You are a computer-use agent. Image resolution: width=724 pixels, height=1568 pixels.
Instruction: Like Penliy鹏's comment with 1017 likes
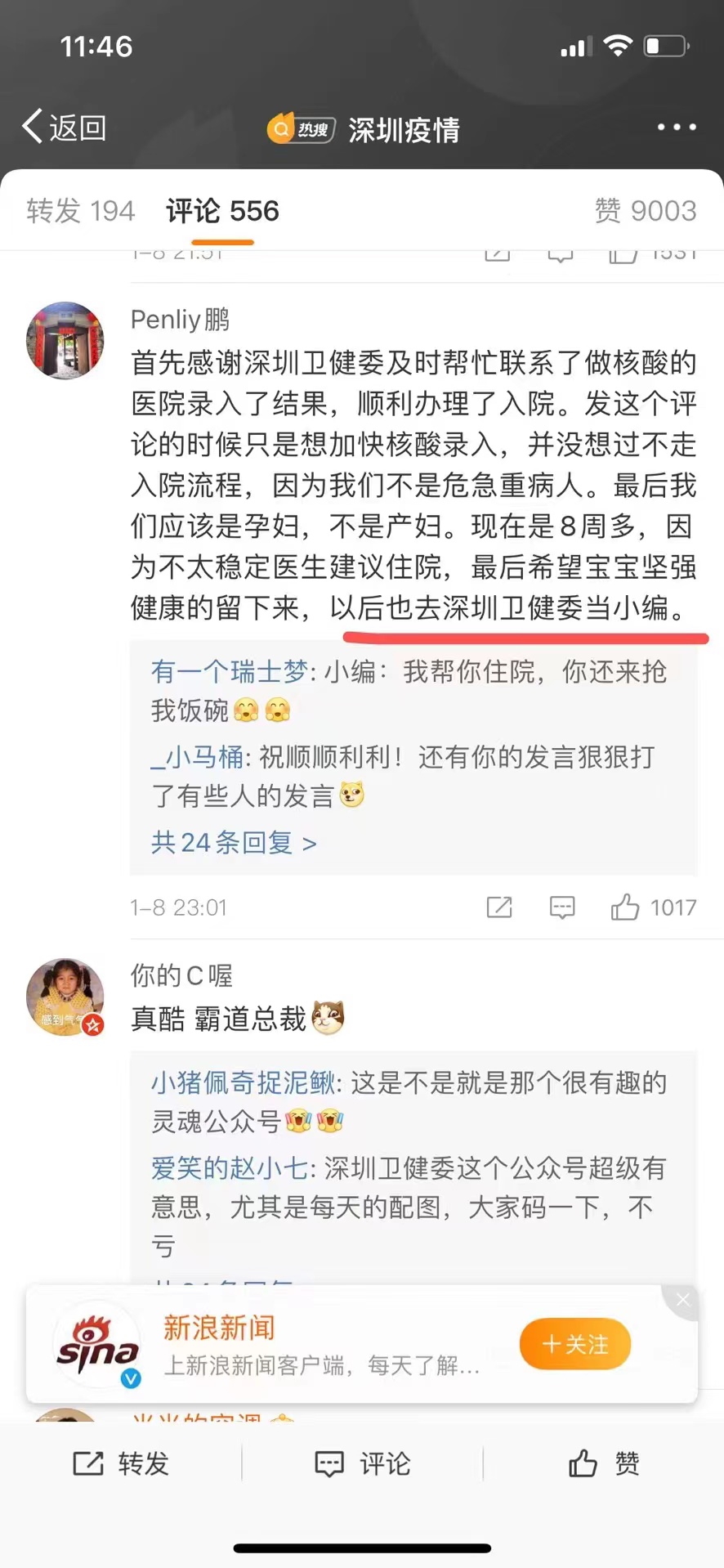(626, 907)
